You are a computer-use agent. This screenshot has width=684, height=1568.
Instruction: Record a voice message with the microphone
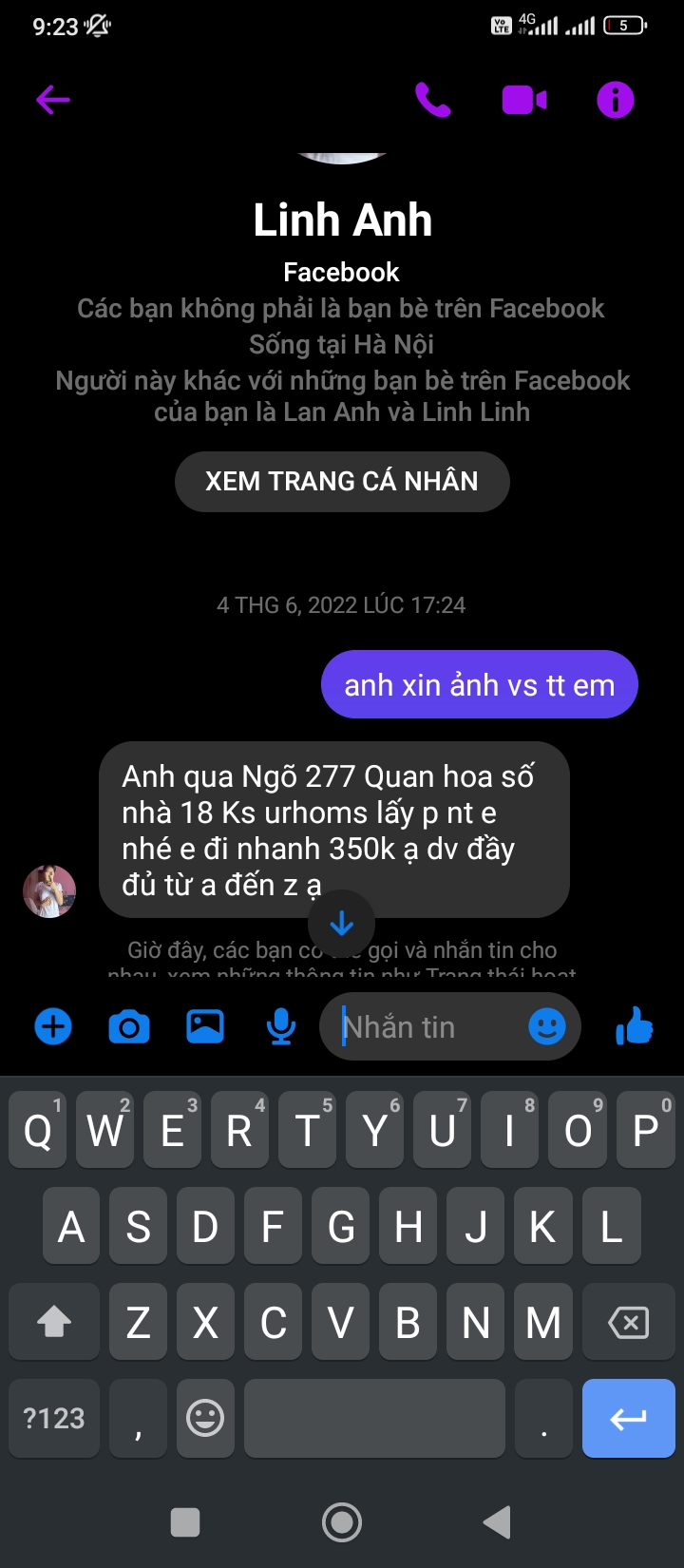[281, 1027]
